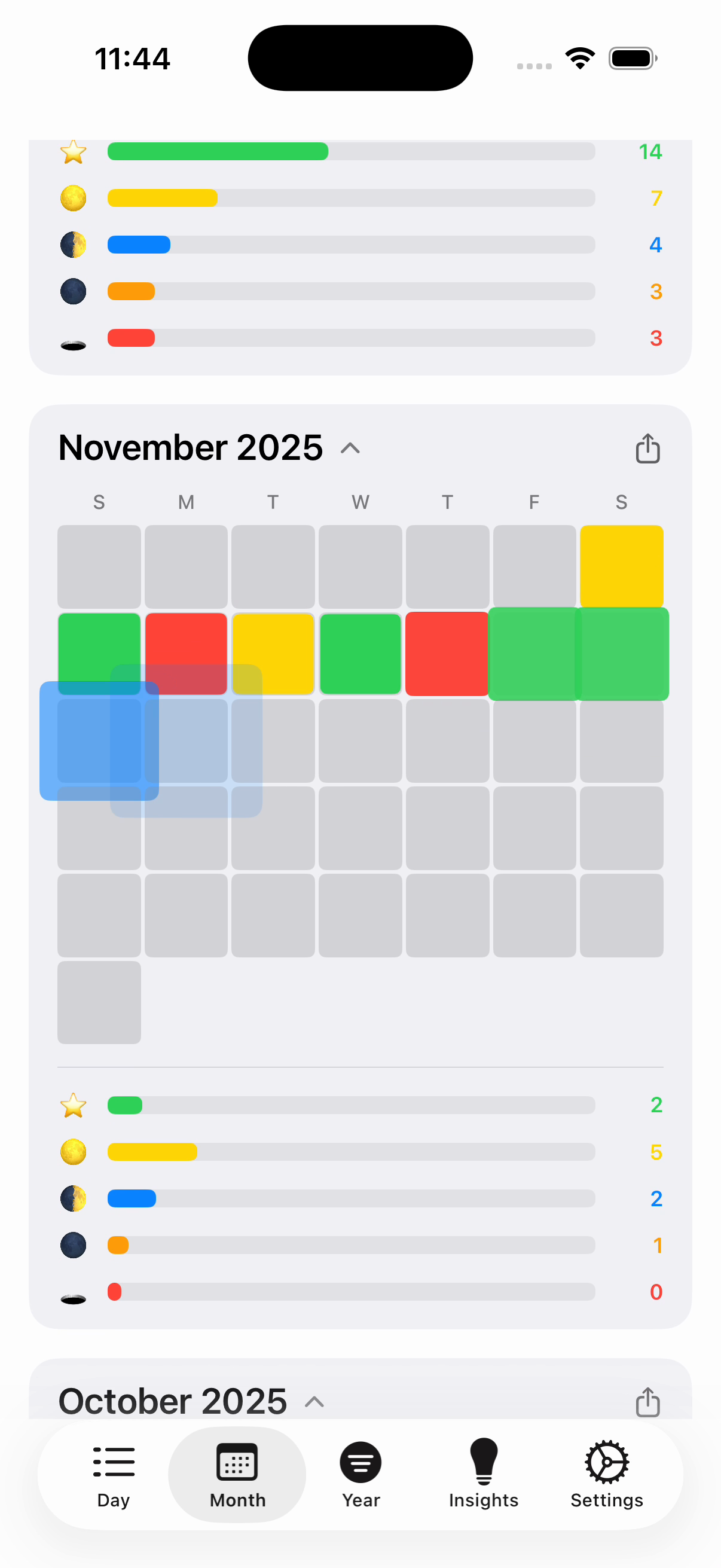This screenshot has height=1568, width=721.
Task: Open the red Monday in November's second week
Action: (x=186, y=639)
